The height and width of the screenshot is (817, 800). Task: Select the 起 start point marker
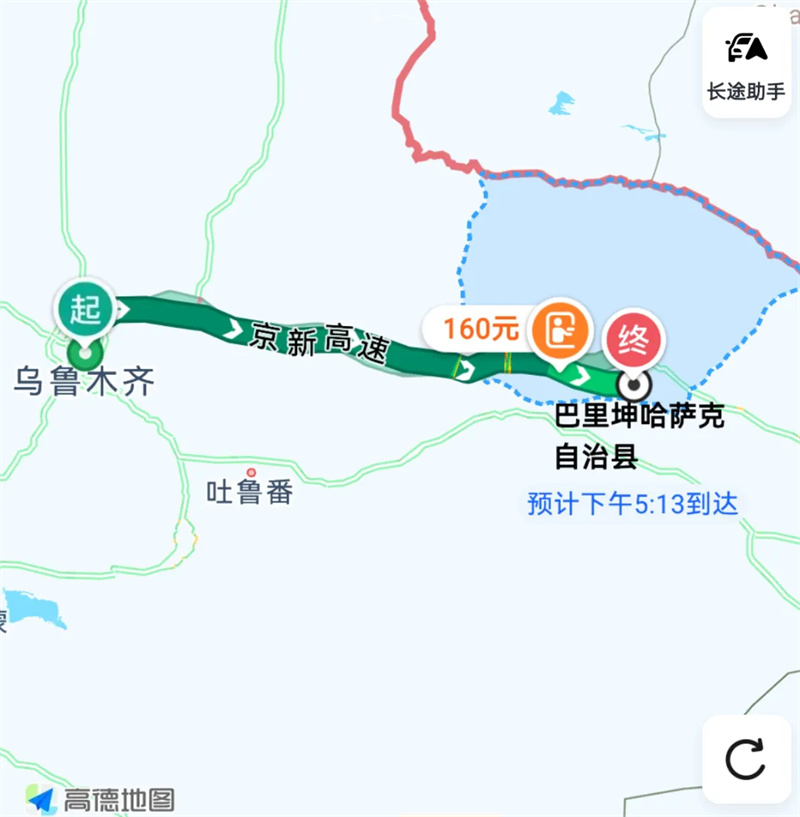(x=85, y=309)
